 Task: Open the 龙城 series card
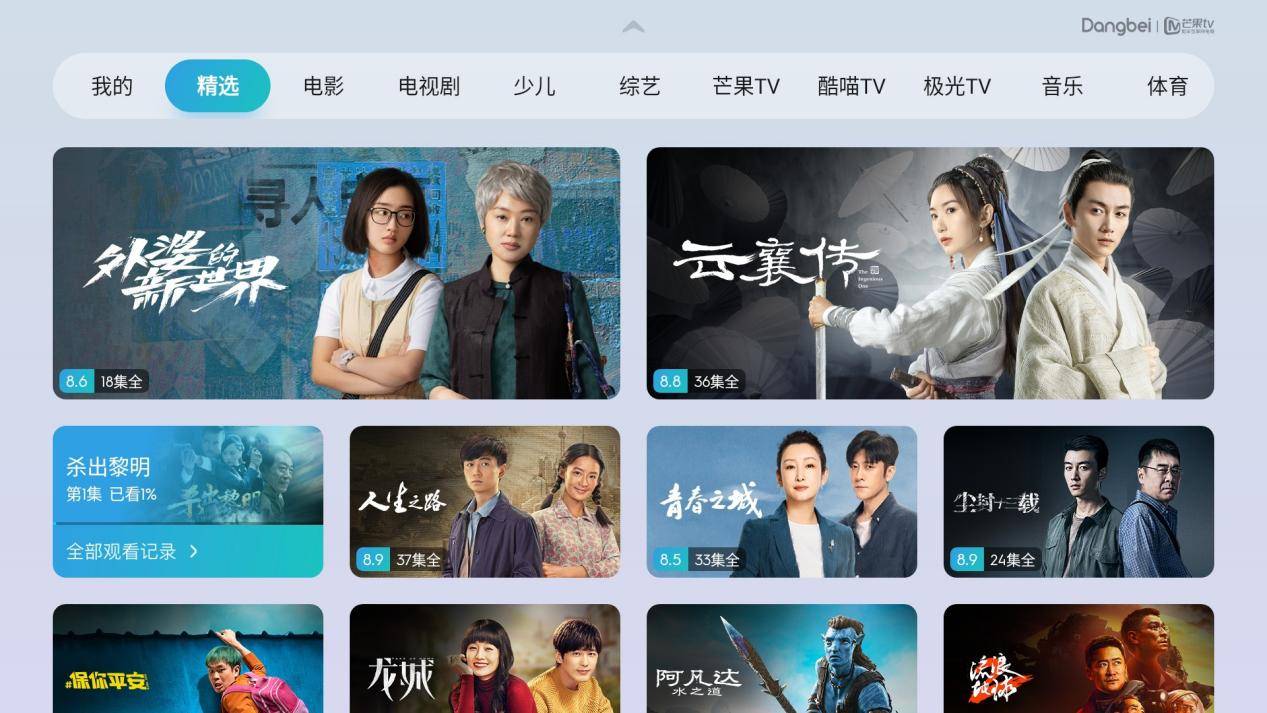pos(485,658)
